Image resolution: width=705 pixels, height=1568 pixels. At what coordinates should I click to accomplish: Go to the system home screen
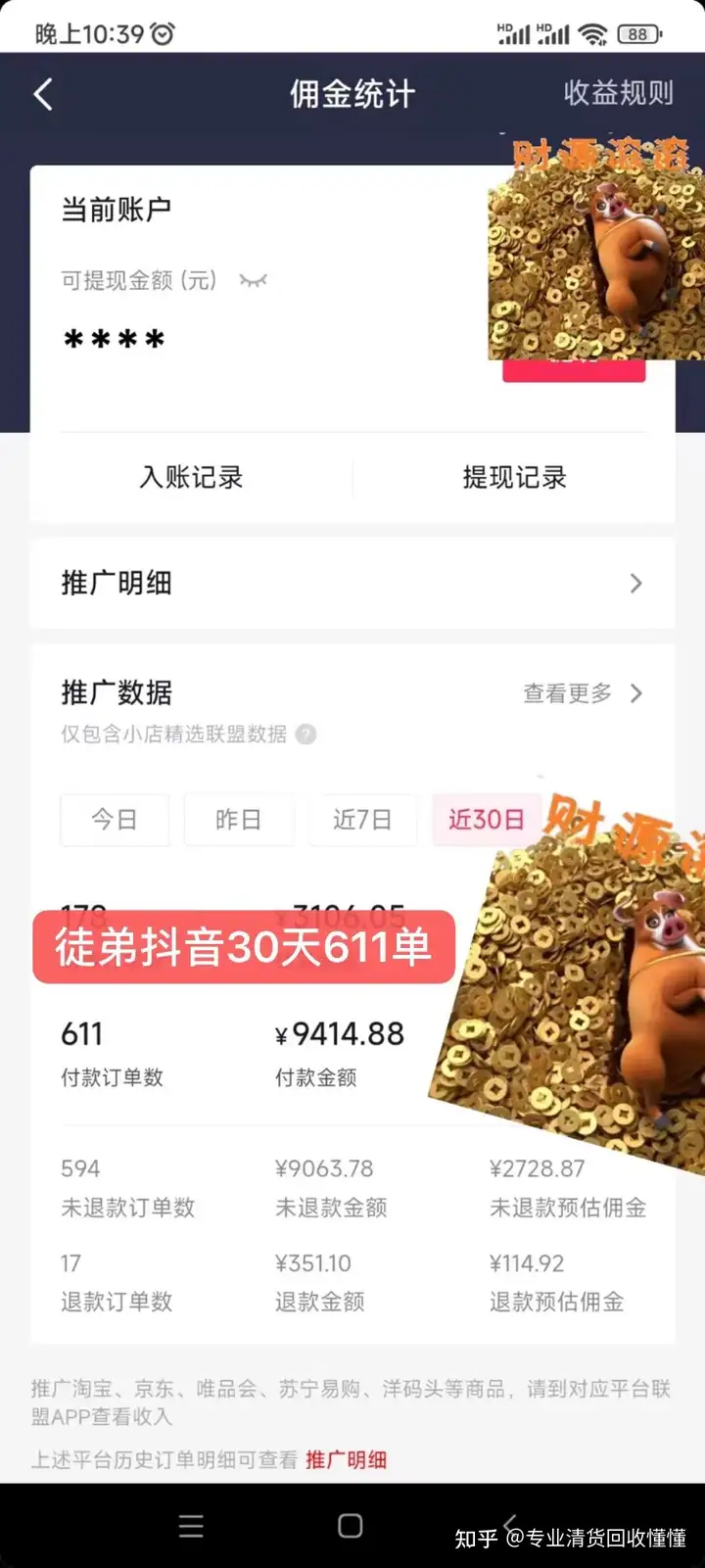[350, 1525]
